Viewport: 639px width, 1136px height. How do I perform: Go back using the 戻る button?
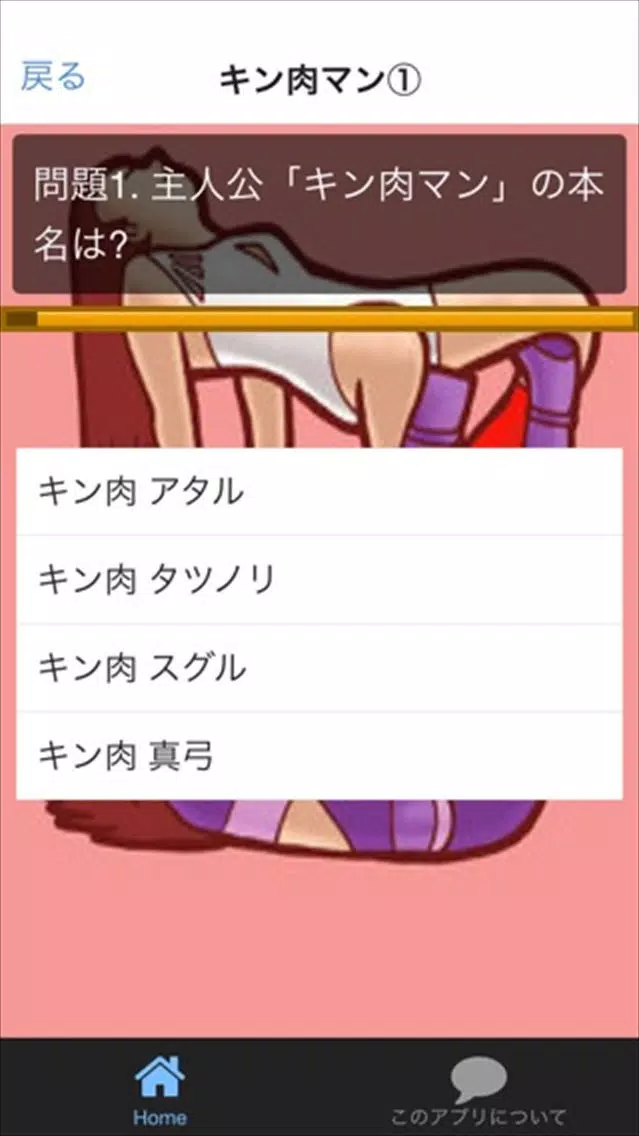point(54,78)
